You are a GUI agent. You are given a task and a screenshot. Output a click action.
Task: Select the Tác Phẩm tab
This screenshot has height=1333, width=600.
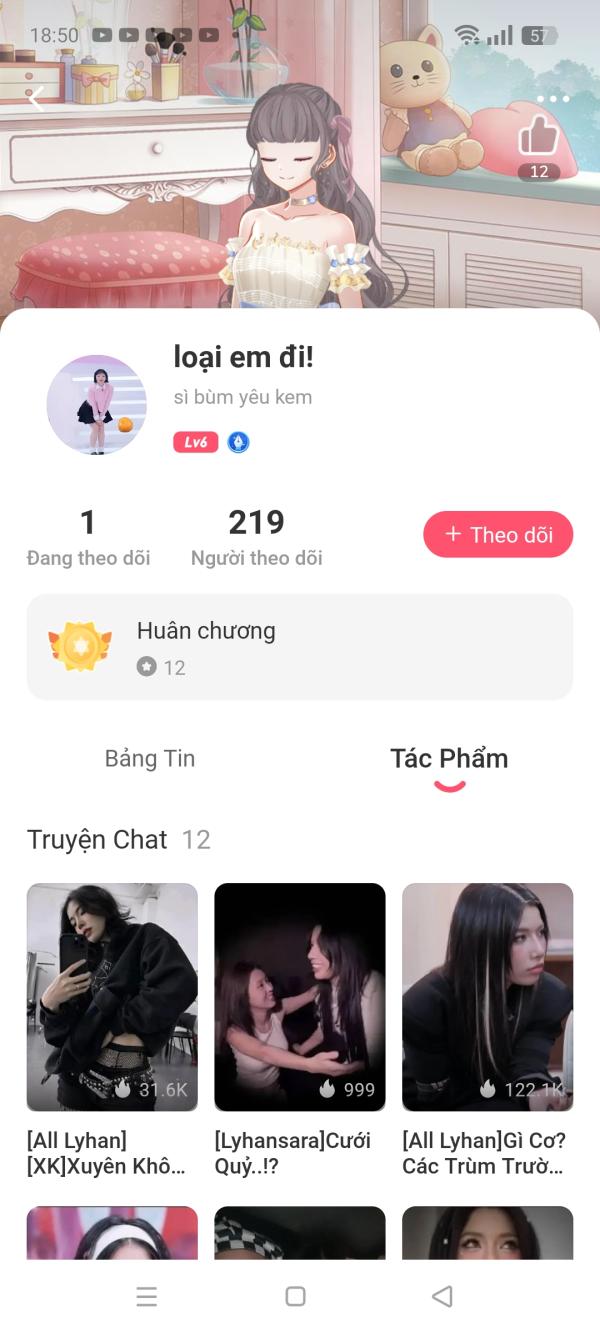[449, 758]
